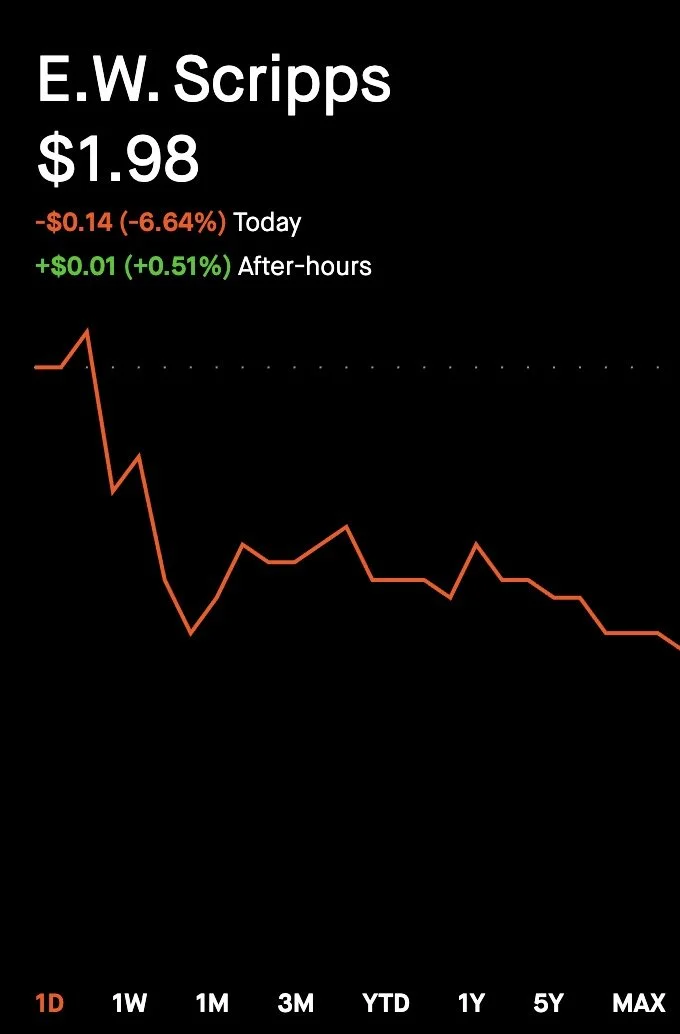The image size is (680, 1034).
Task: Change chart range to 1Y
Action: pyautogui.click(x=472, y=1002)
